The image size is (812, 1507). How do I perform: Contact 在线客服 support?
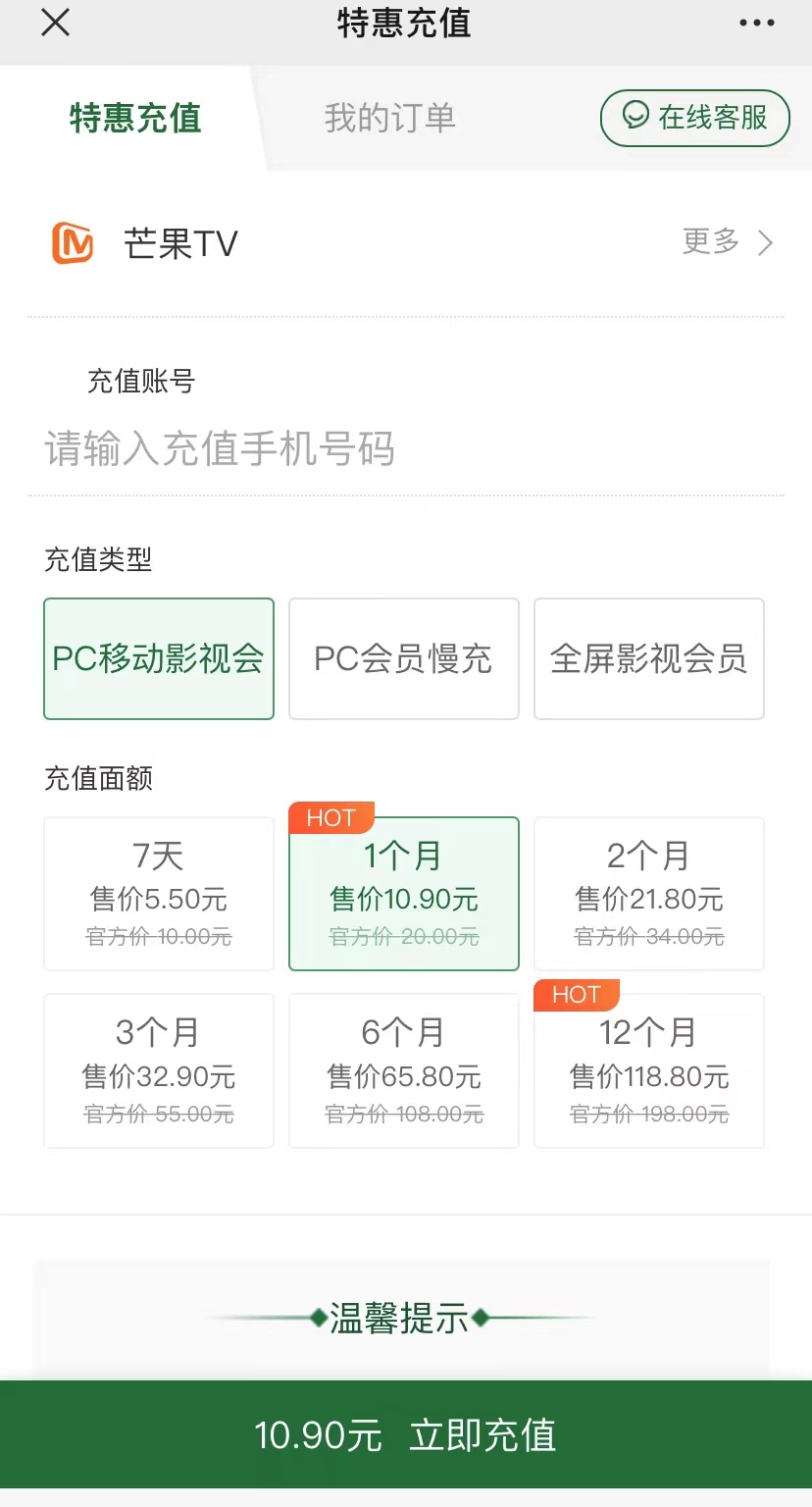695,118
